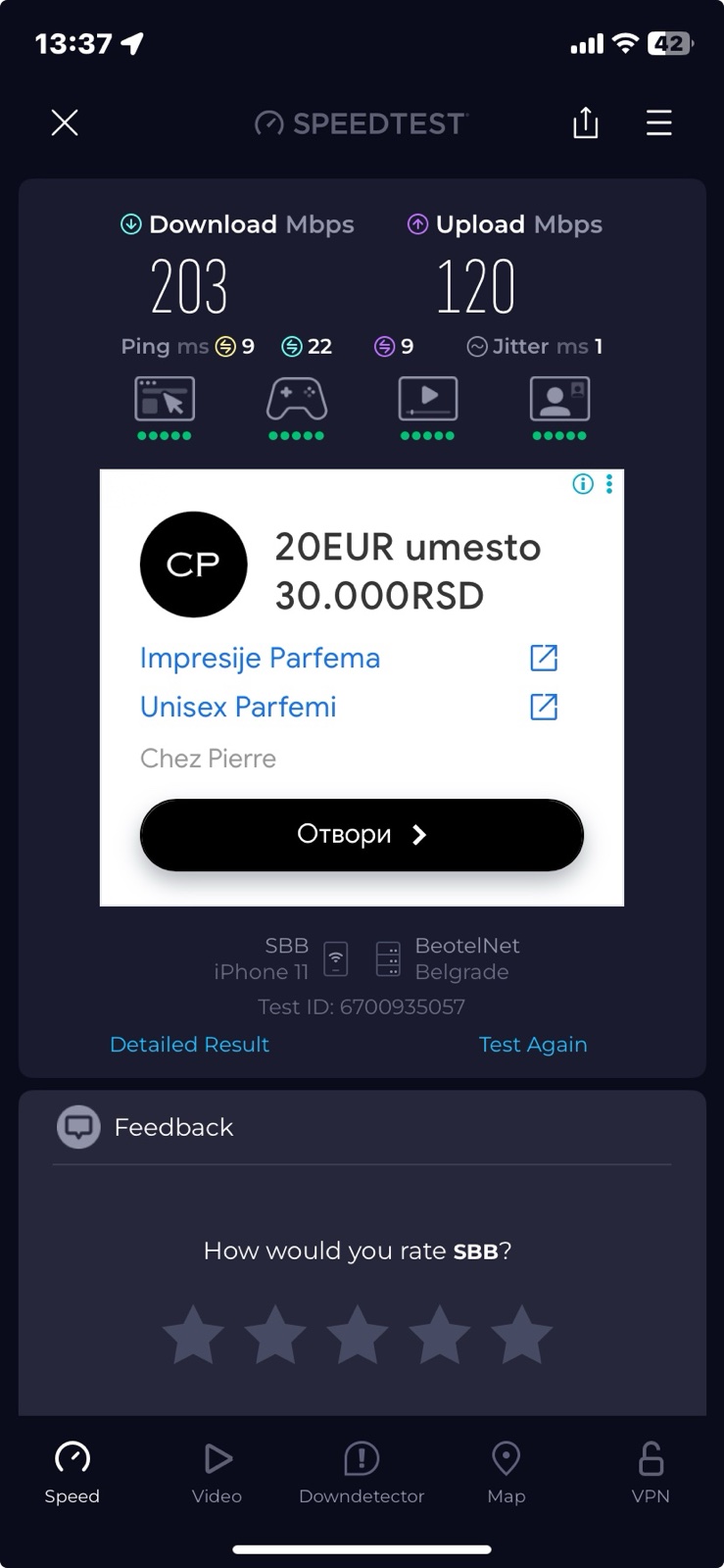Open the Impresije Parfema ad link
The height and width of the screenshot is (1568, 724).
pos(260,658)
